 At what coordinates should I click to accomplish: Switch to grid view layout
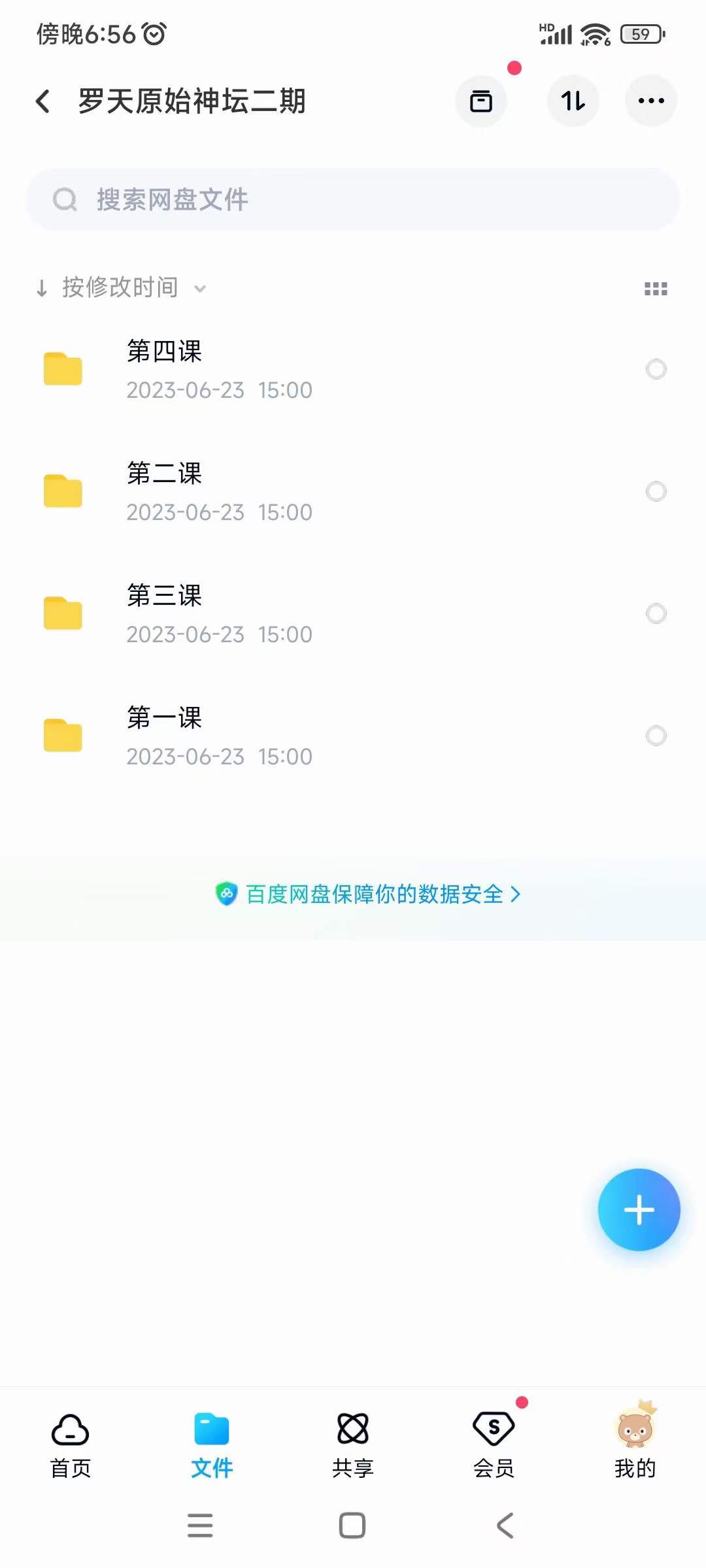[656, 287]
